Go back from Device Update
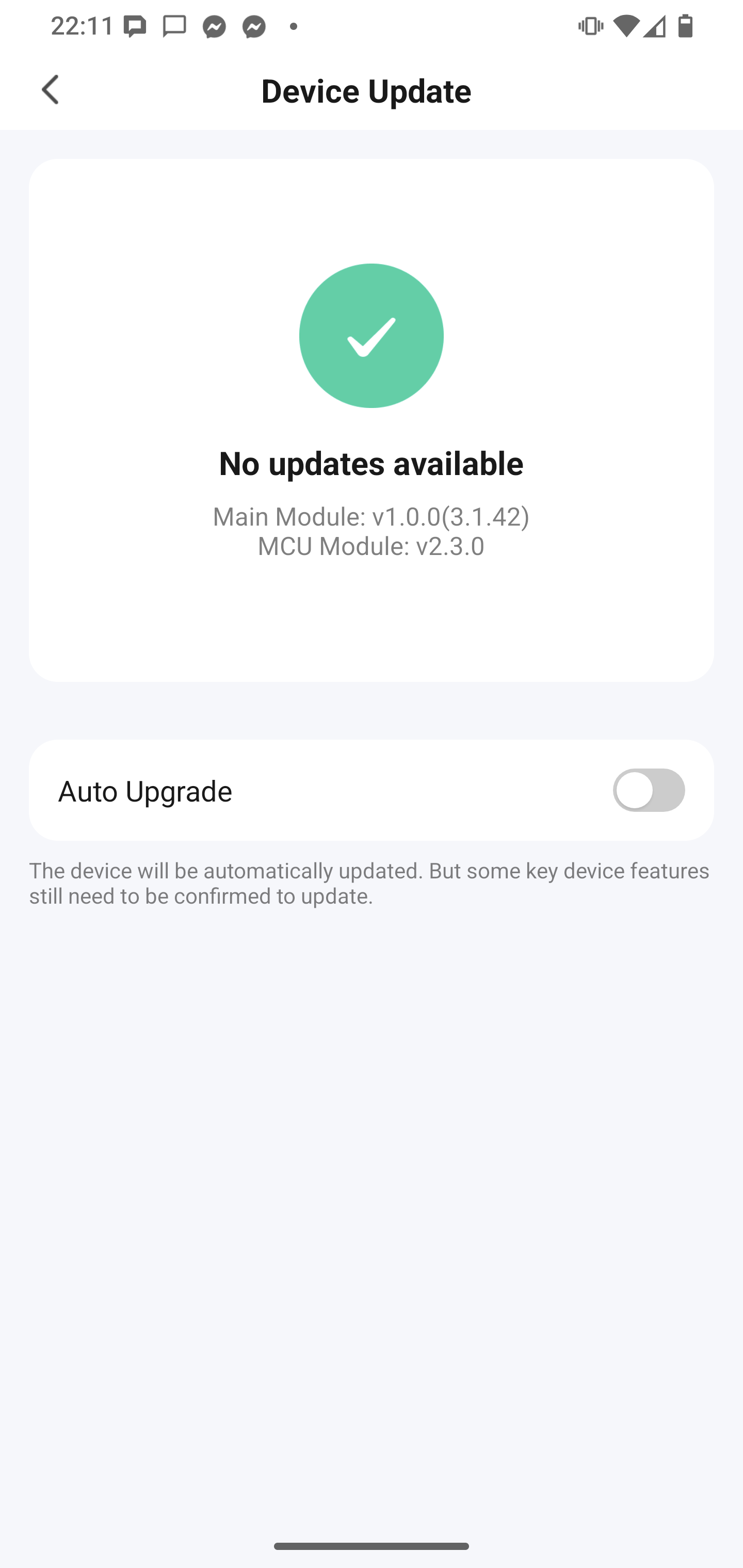 [x=51, y=90]
